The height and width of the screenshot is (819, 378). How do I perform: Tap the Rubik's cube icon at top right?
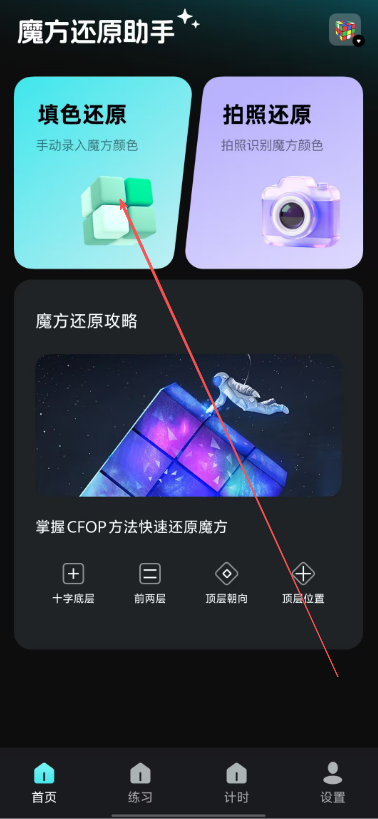[346, 29]
